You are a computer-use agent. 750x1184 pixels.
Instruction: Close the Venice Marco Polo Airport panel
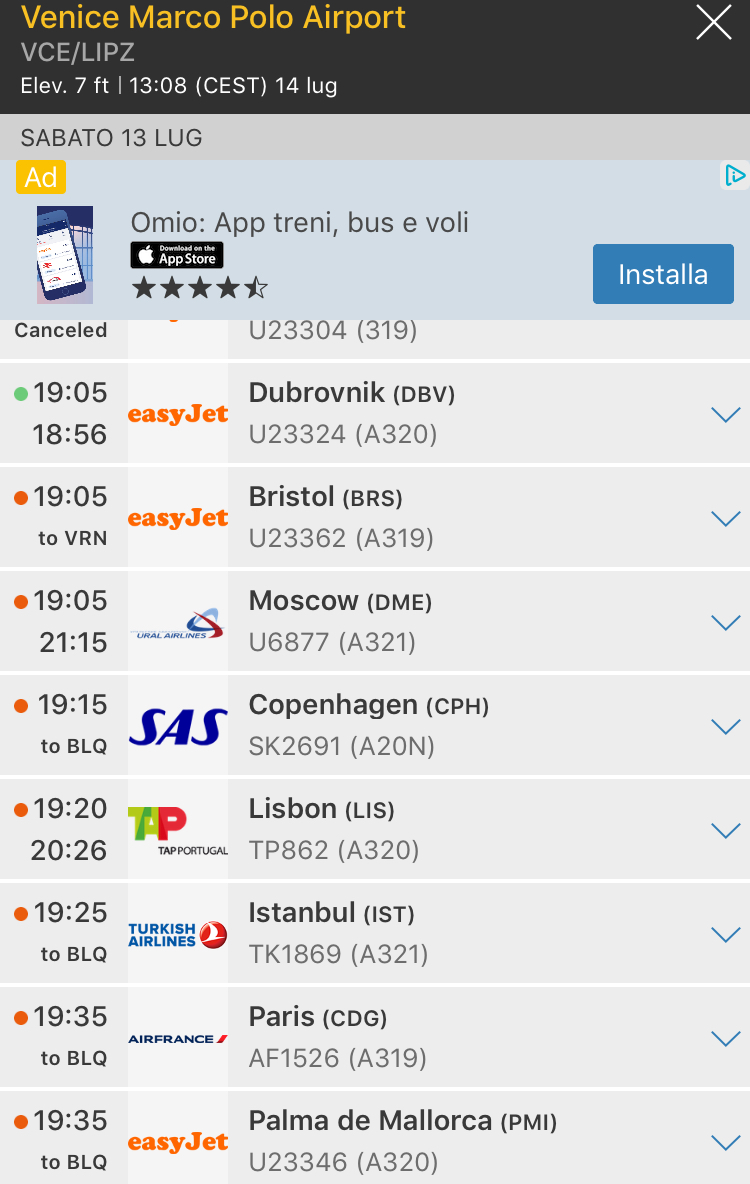coord(713,23)
